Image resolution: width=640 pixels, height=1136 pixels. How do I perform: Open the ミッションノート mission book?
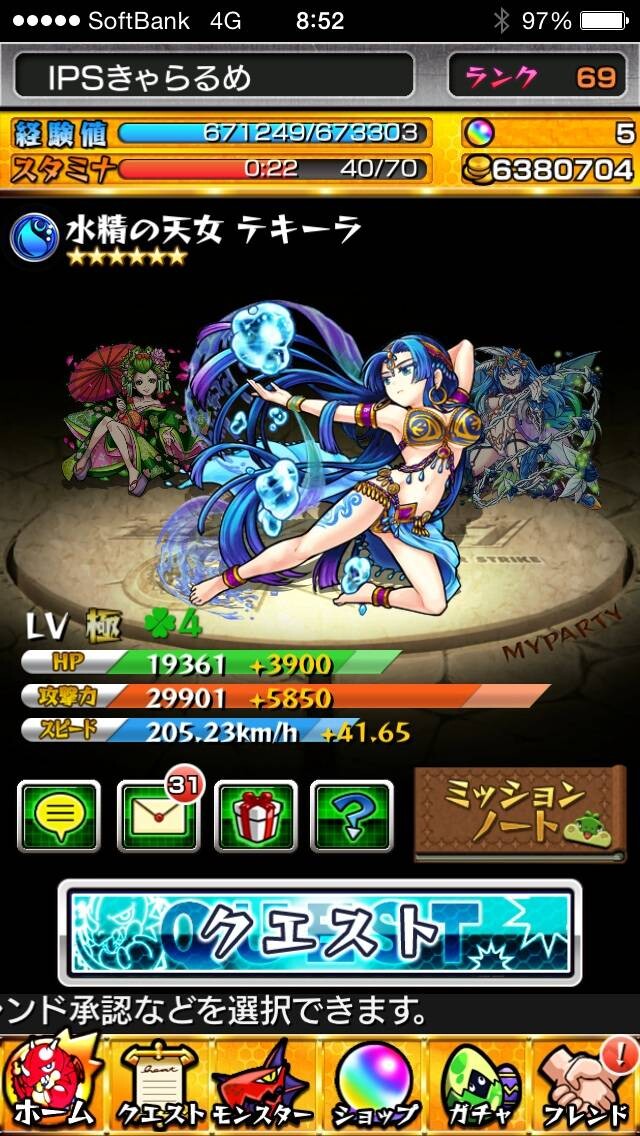point(520,814)
